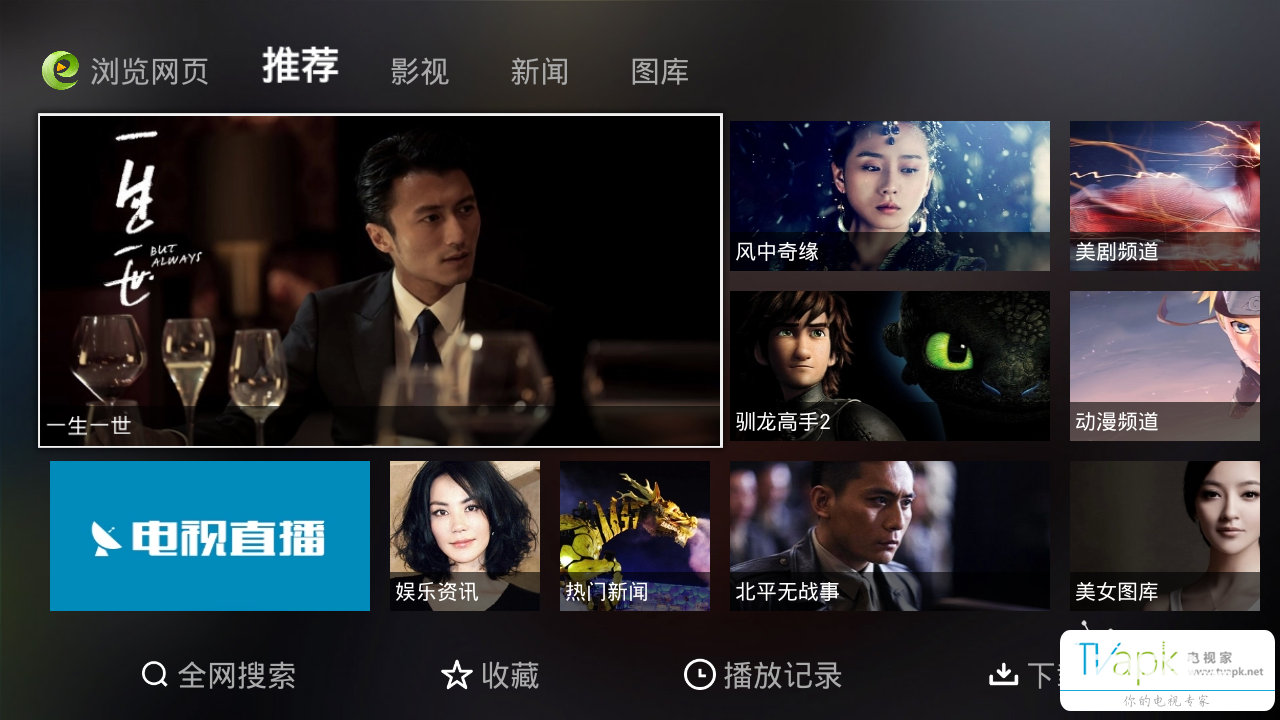Open 美女图库 gallery tile
The height and width of the screenshot is (720, 1280).
coord(1164,536)
